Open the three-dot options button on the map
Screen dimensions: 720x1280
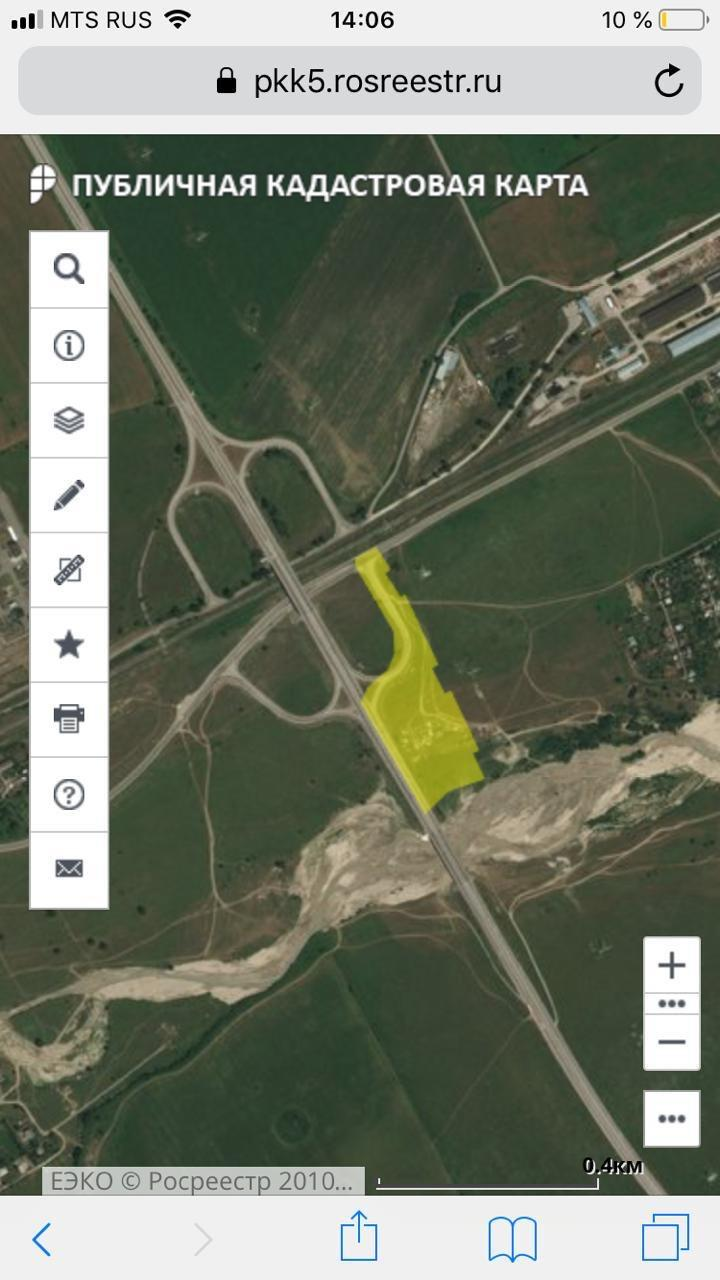[672, 1118]
